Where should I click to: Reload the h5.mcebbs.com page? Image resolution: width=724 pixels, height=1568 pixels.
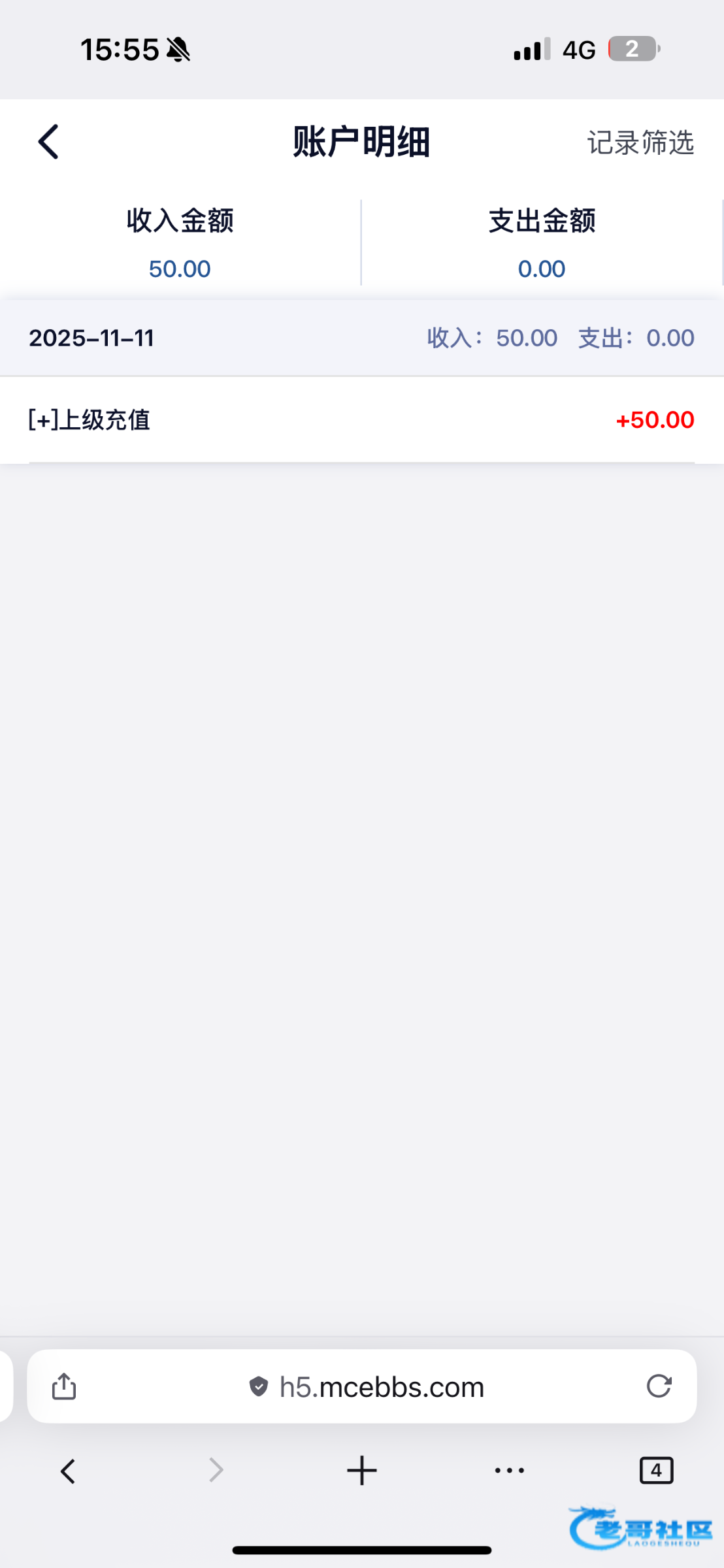click(659, 1386)
